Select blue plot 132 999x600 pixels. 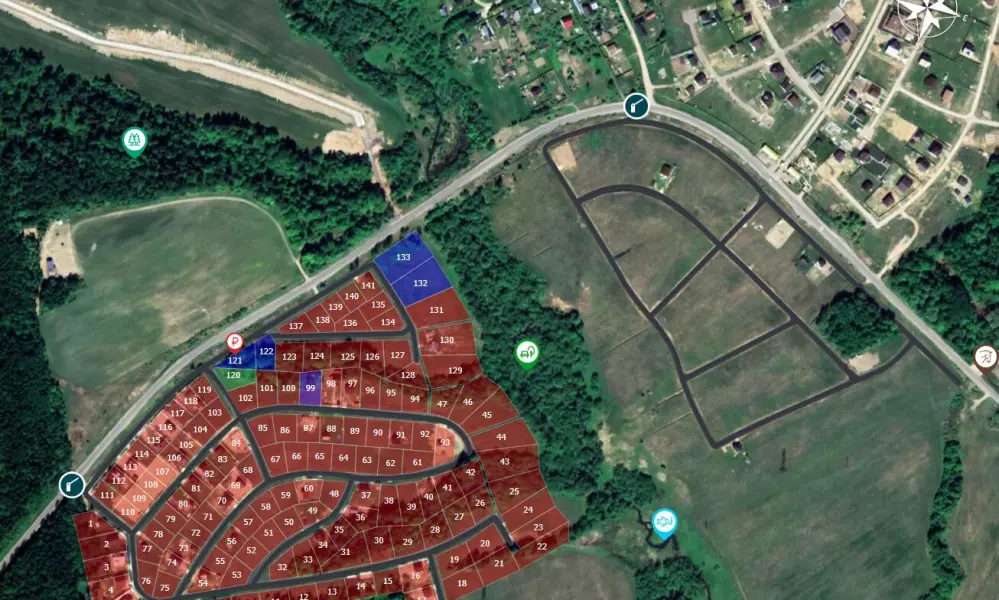click(x=421, y=284)
